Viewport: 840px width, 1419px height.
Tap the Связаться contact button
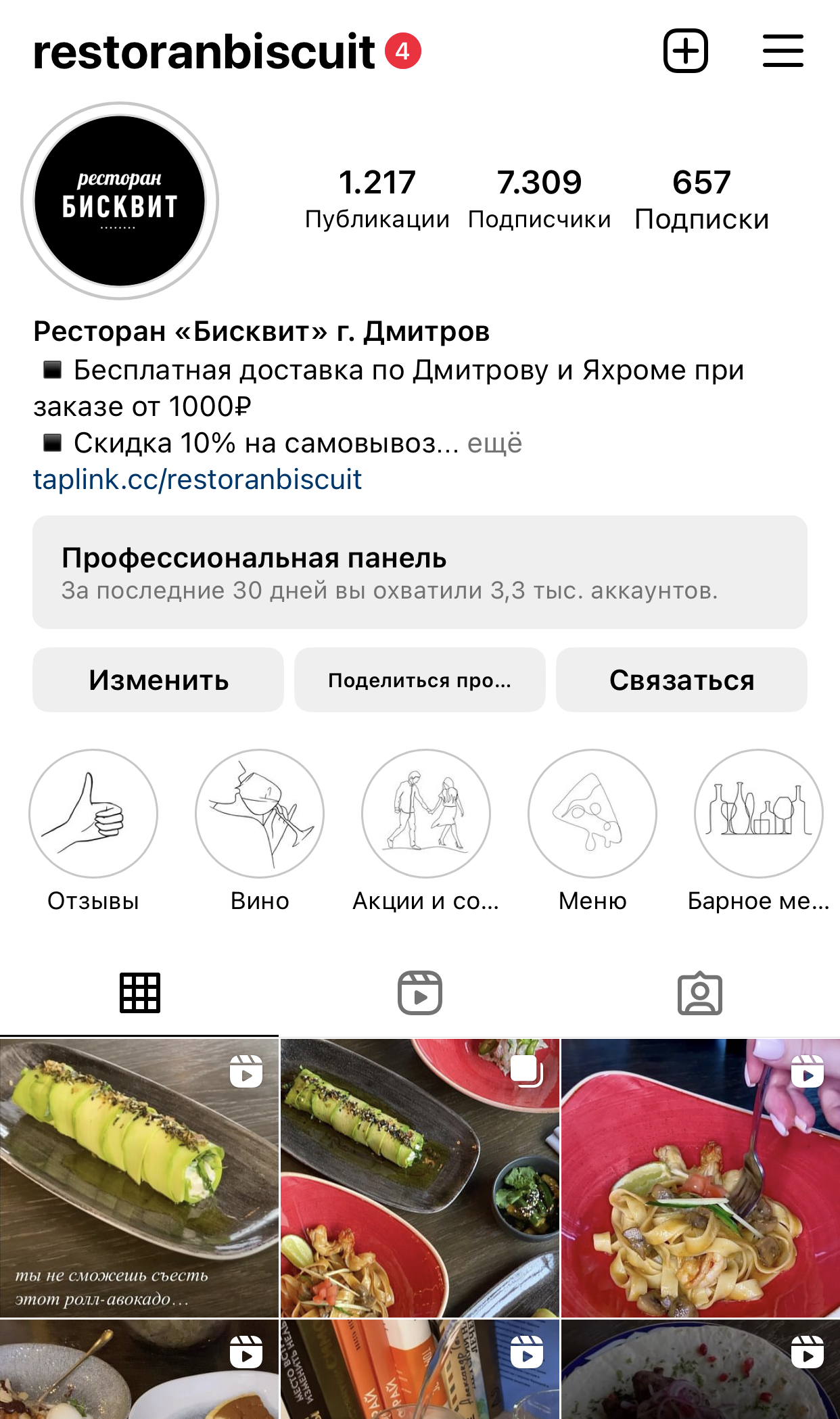point(681,680)
